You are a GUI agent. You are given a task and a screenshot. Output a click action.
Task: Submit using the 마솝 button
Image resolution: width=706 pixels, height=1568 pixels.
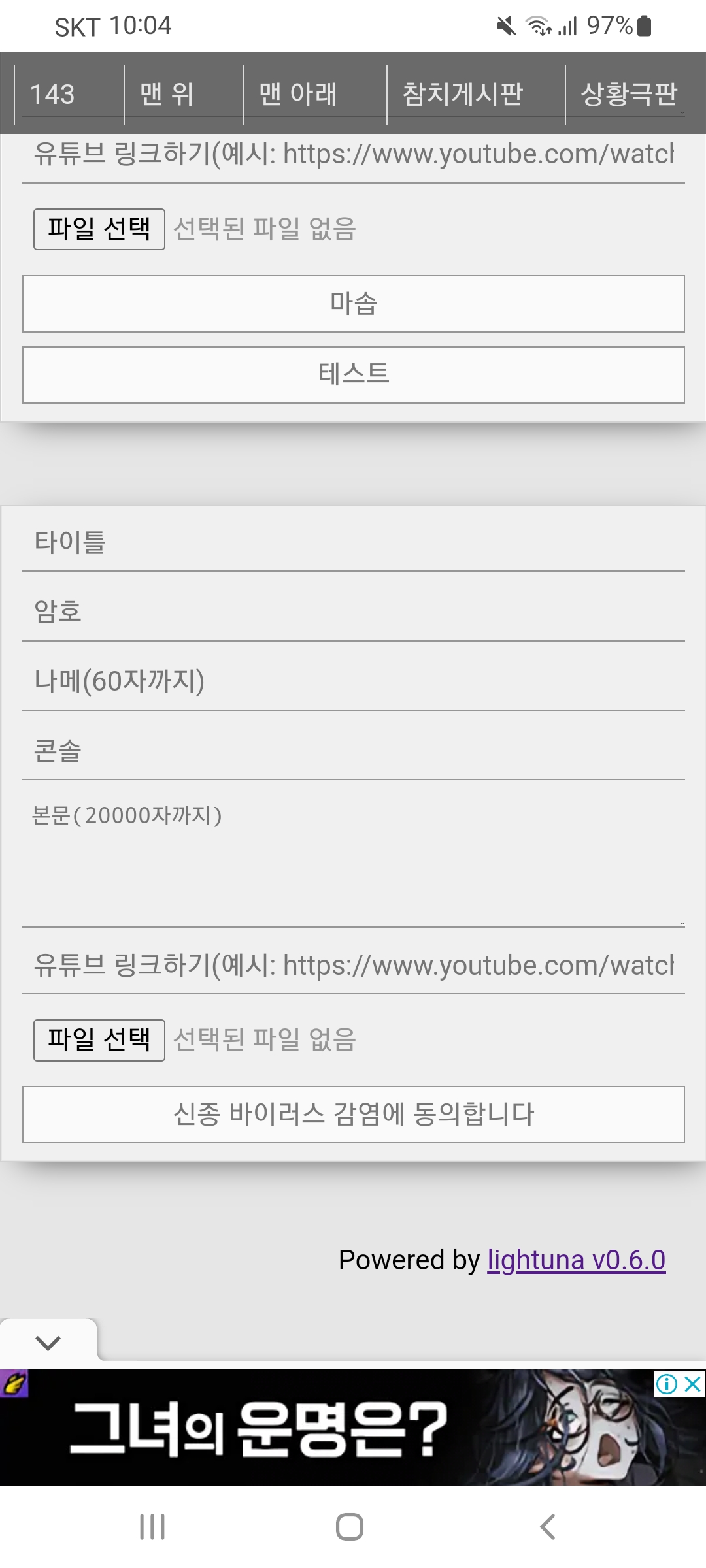(x=353, y=304)
